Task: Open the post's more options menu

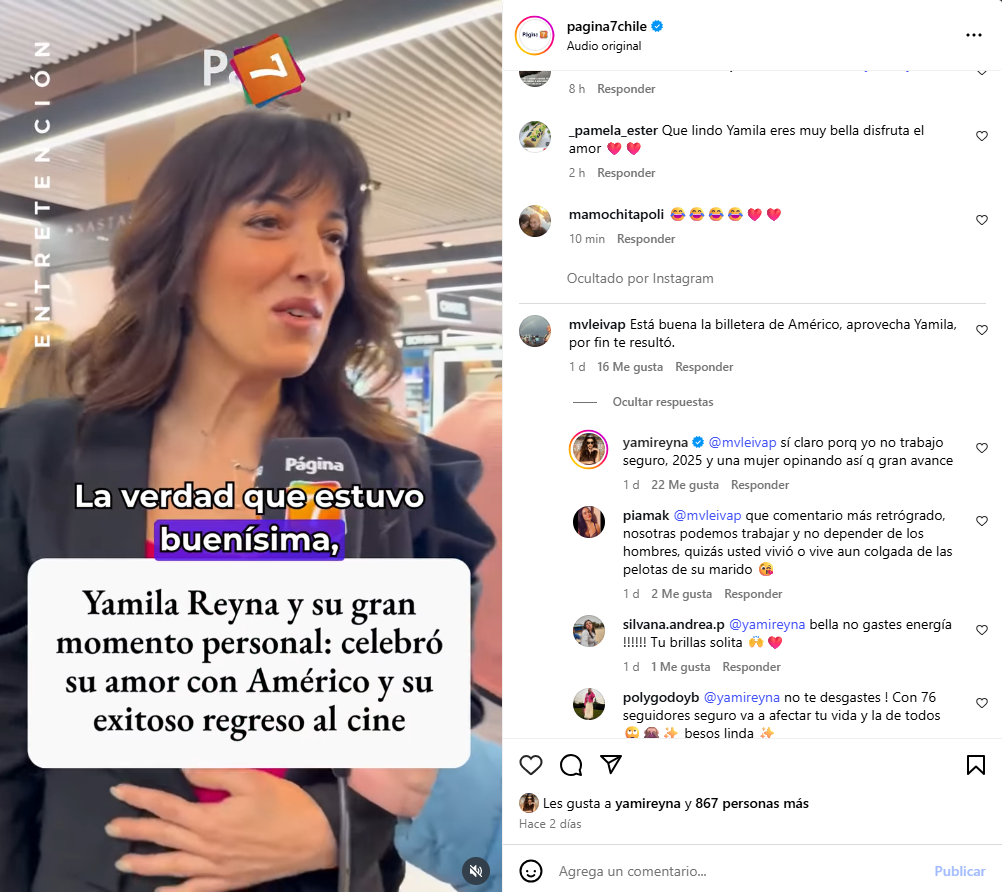Action: (973, 35)
